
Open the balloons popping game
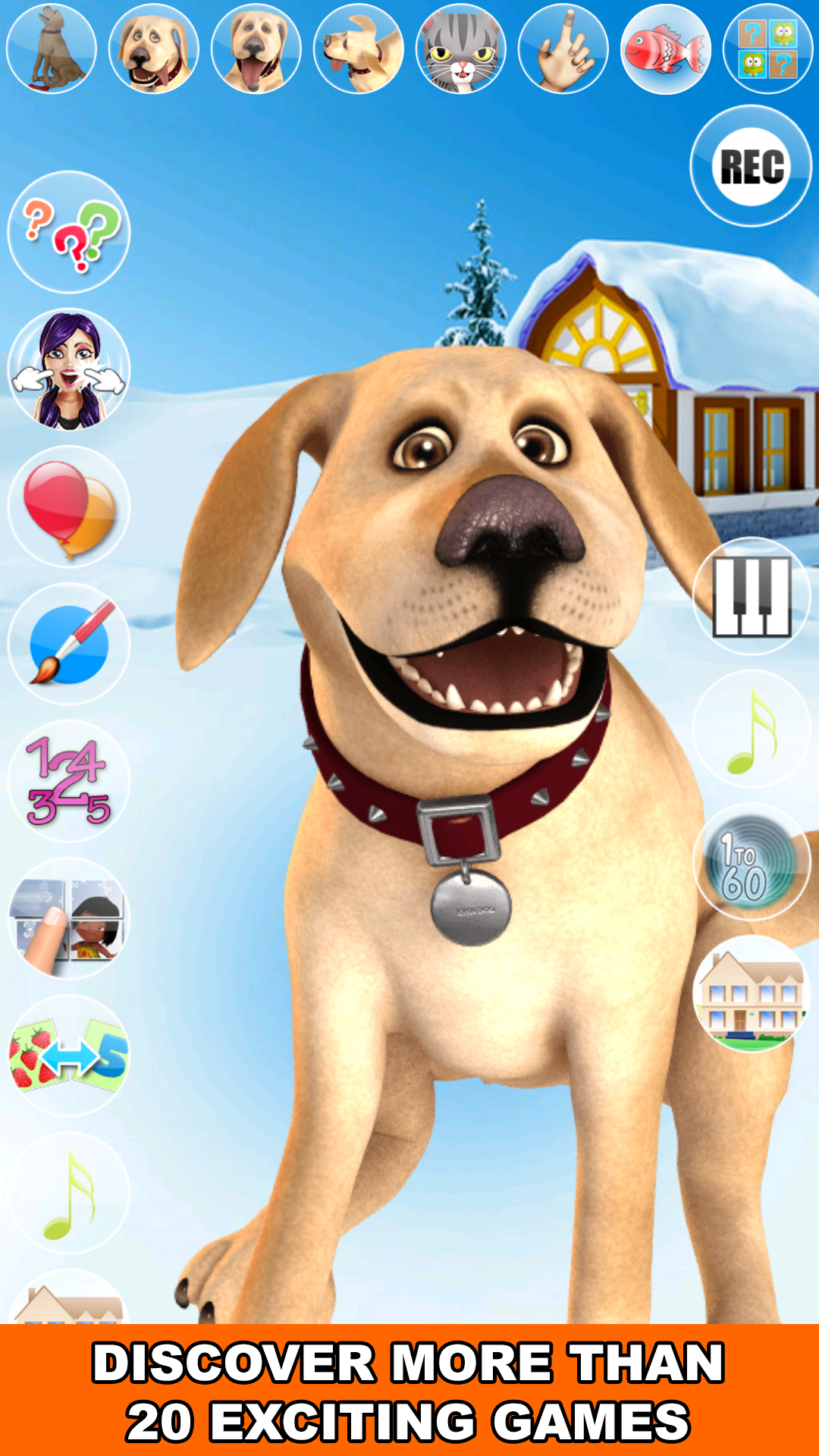pyautogui.click(x=69, y=507)
